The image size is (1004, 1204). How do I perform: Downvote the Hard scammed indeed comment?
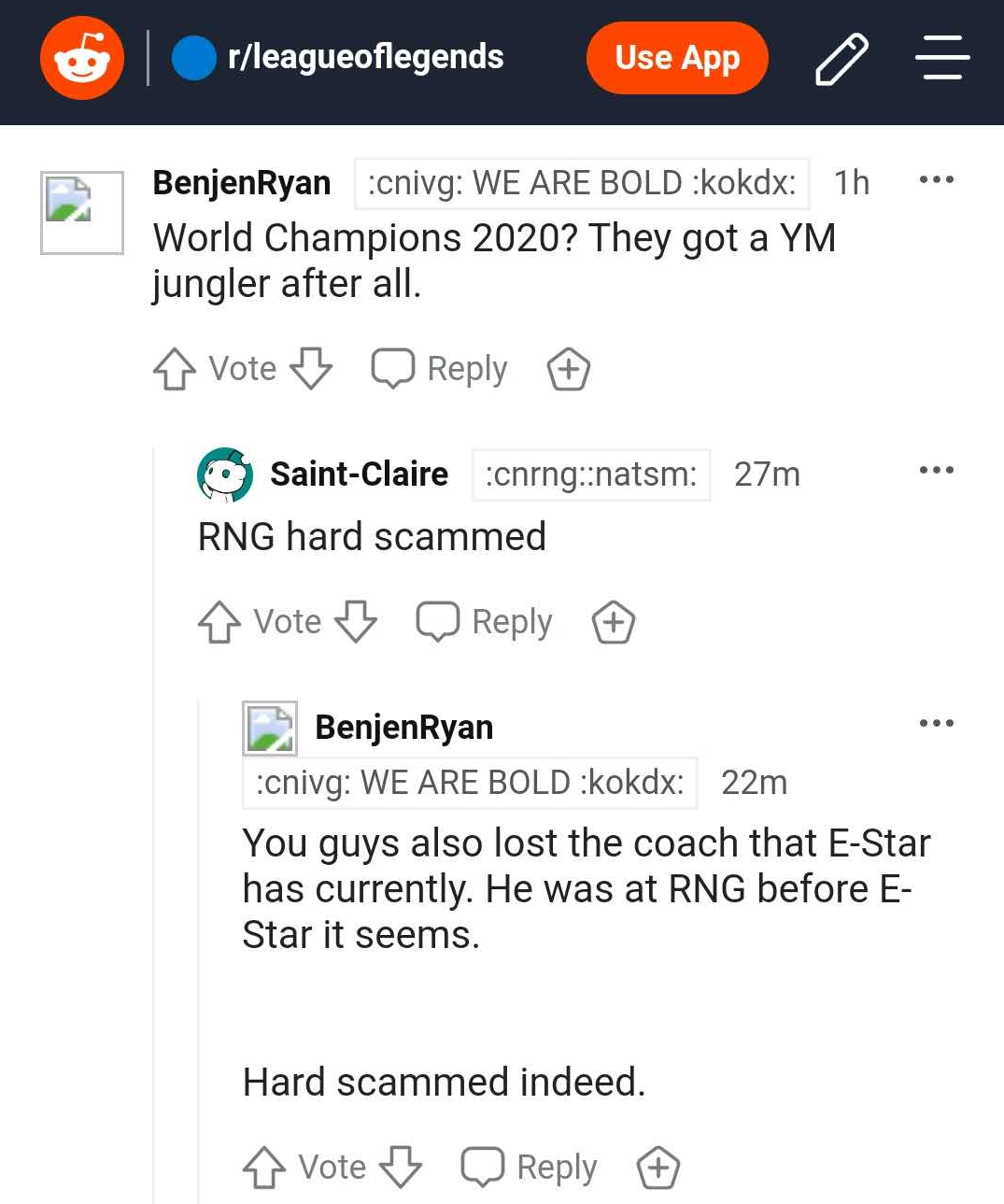pos(401,1168)
